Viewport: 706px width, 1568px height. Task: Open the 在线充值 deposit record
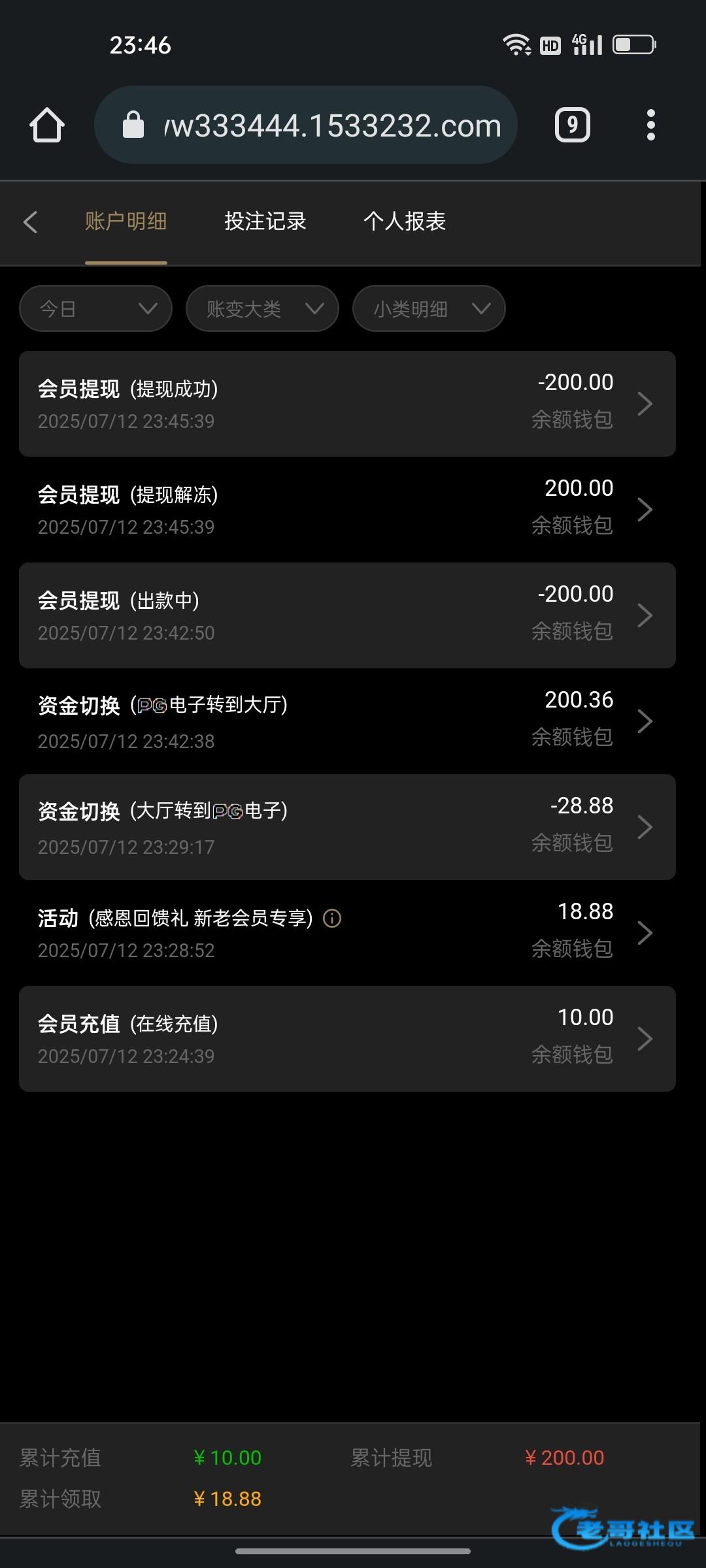[346, 1039]
